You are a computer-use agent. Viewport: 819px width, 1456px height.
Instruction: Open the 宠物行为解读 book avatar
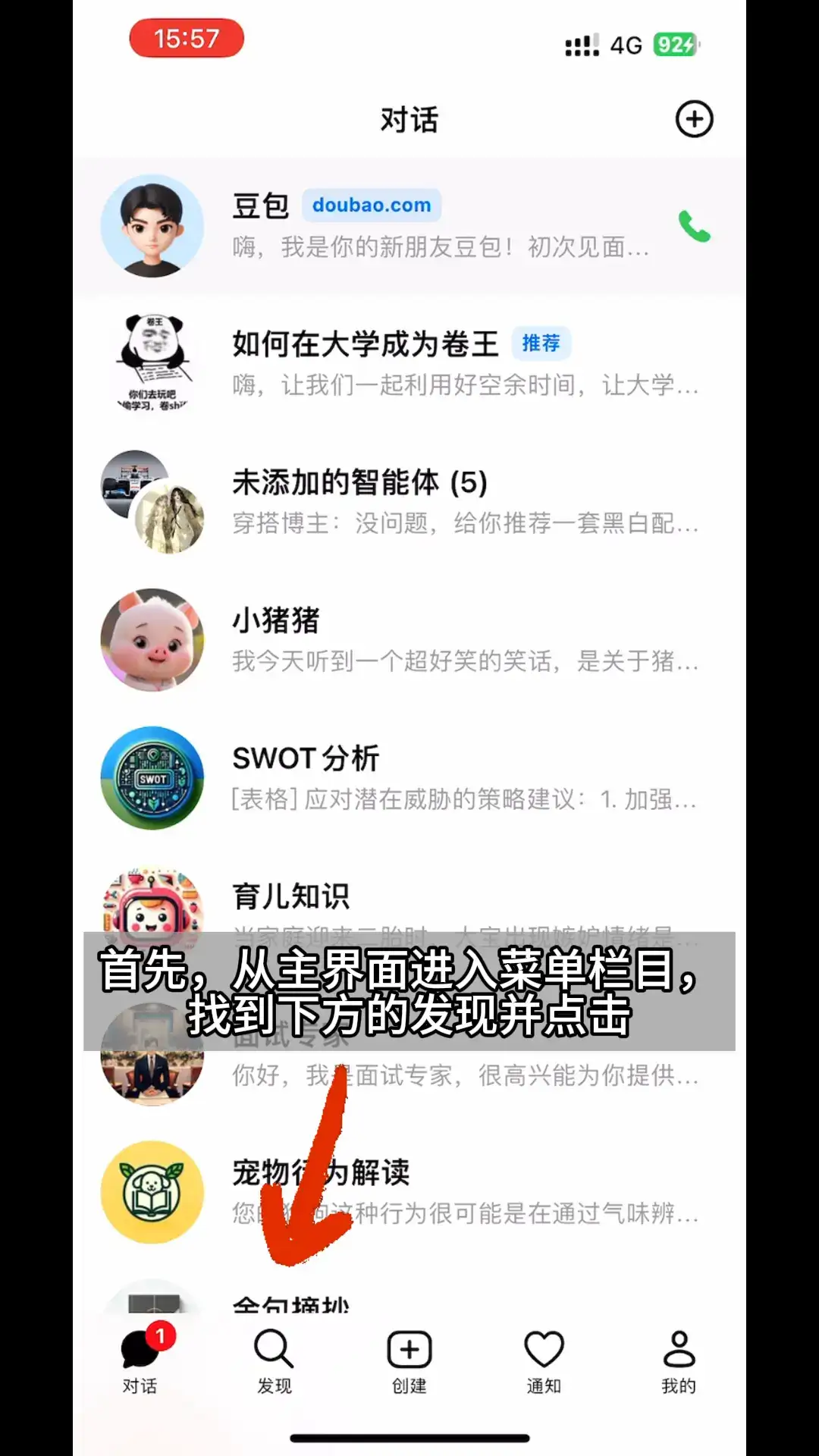(x=152, y=1191)
